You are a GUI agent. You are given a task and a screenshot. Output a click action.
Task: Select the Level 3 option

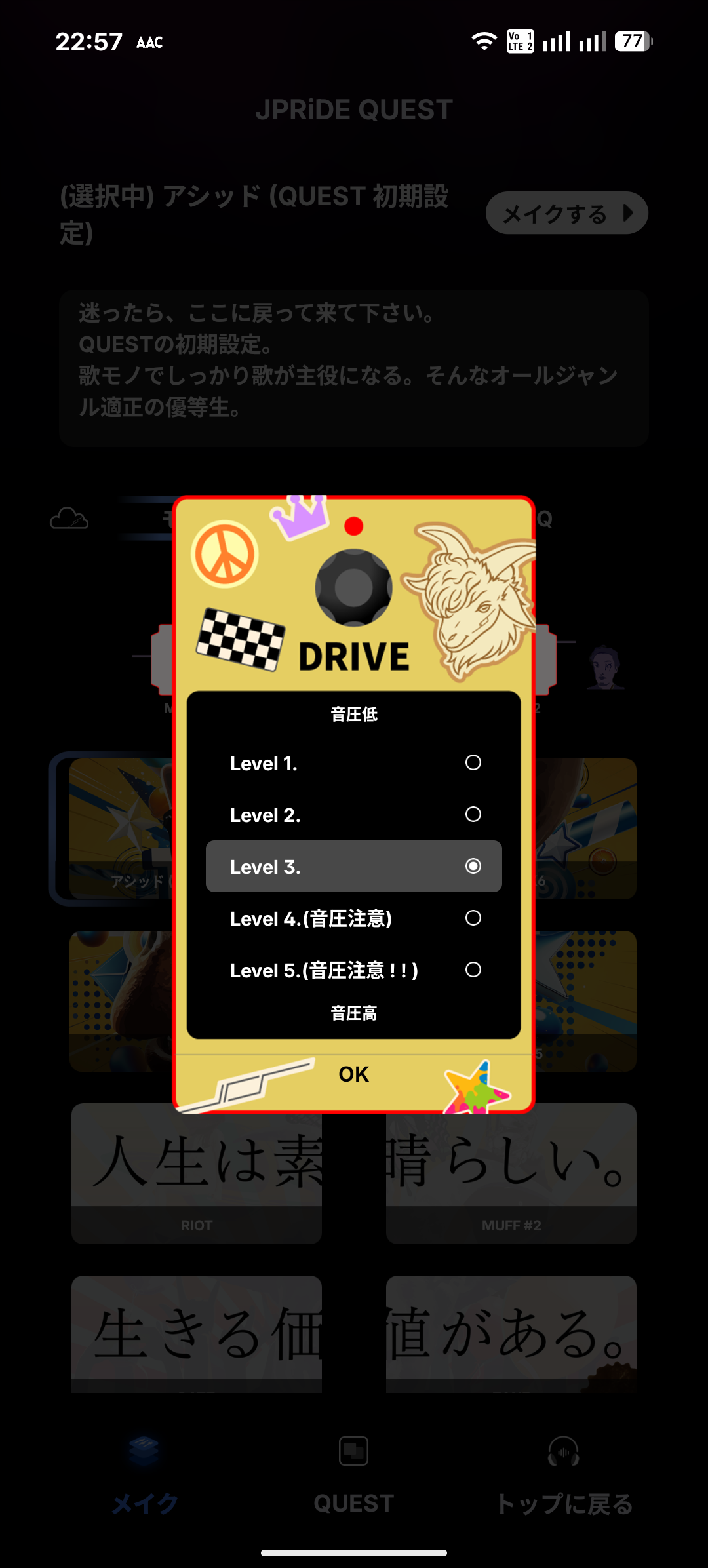point(354,867)
